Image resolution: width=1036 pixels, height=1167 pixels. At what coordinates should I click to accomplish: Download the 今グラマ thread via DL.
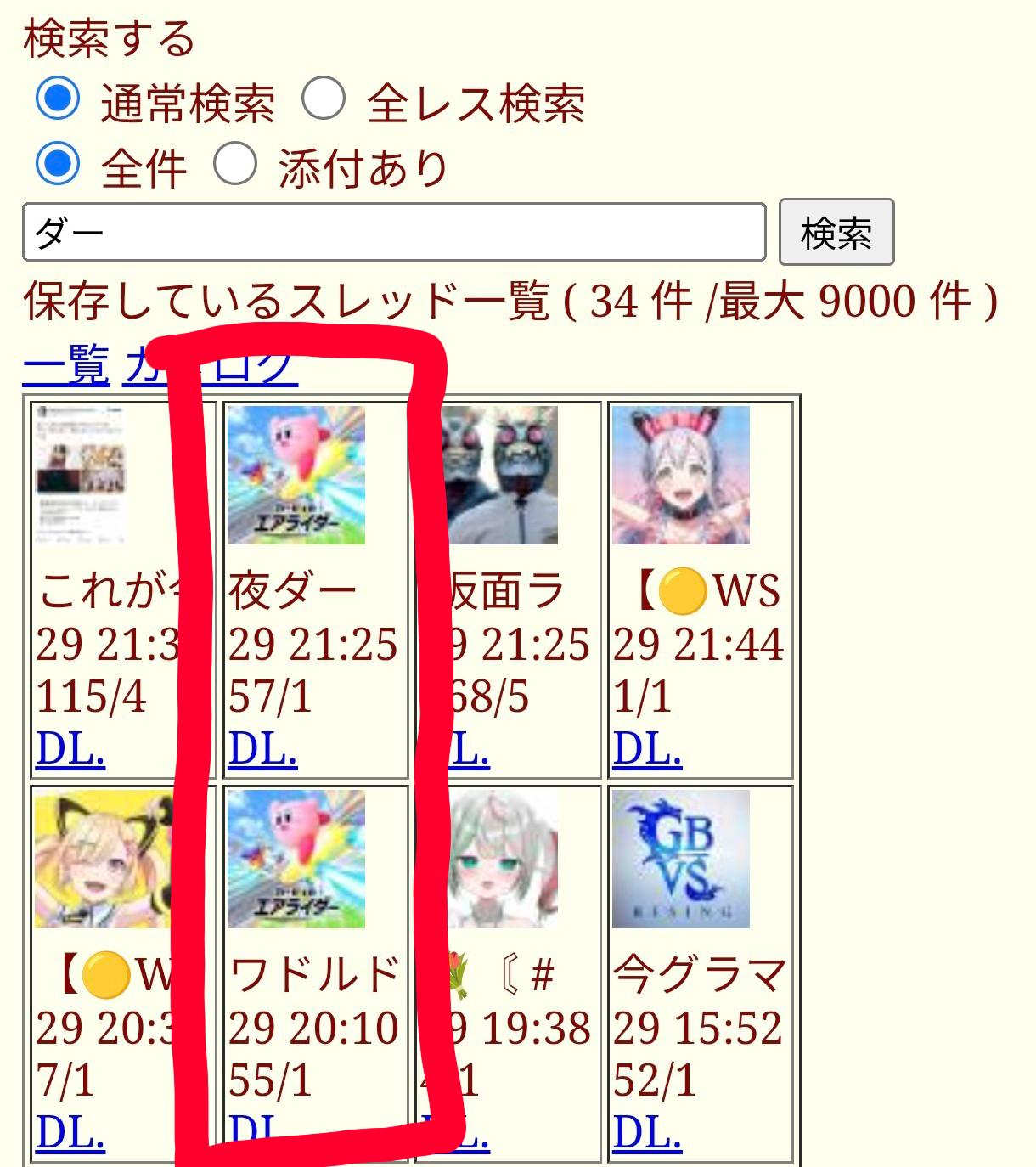647,1133
